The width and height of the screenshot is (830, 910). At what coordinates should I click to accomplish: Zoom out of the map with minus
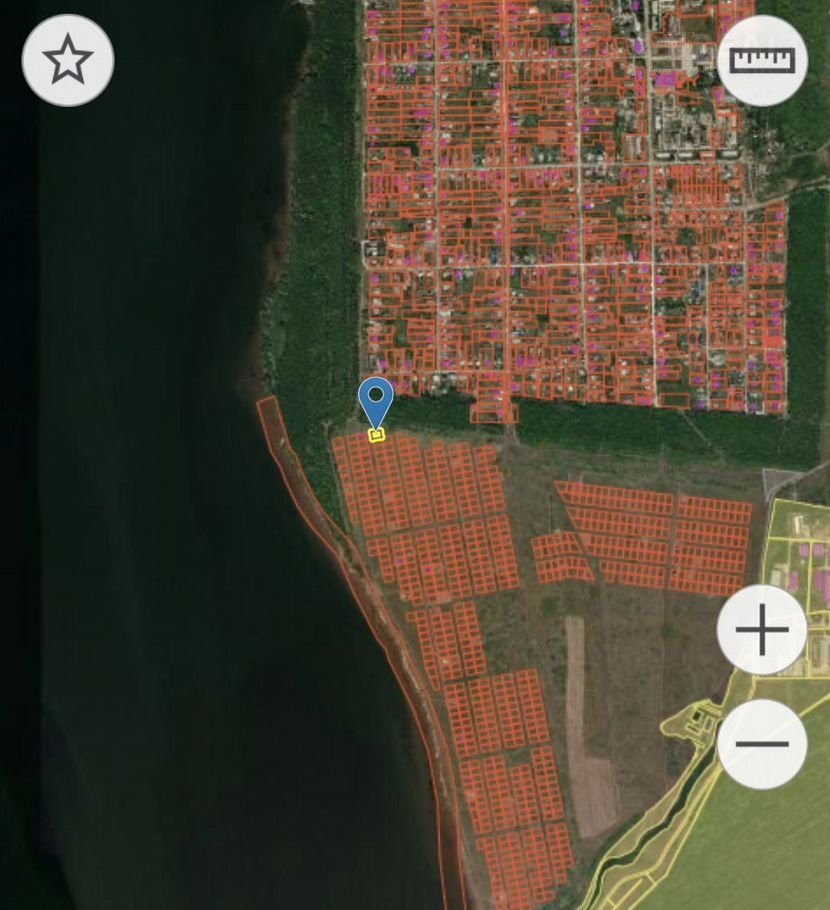click(762, 745)
